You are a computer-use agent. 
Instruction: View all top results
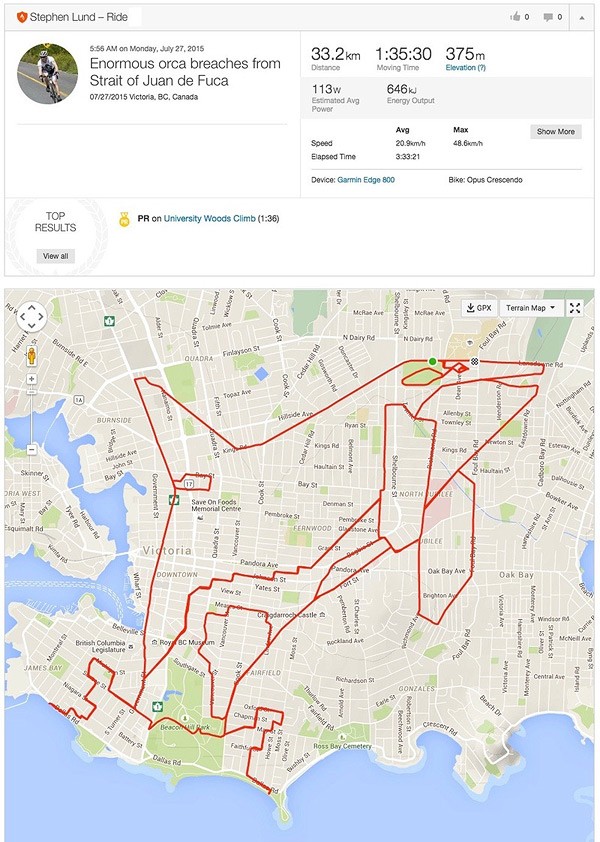pyautogui.click(x=56, y=256)
